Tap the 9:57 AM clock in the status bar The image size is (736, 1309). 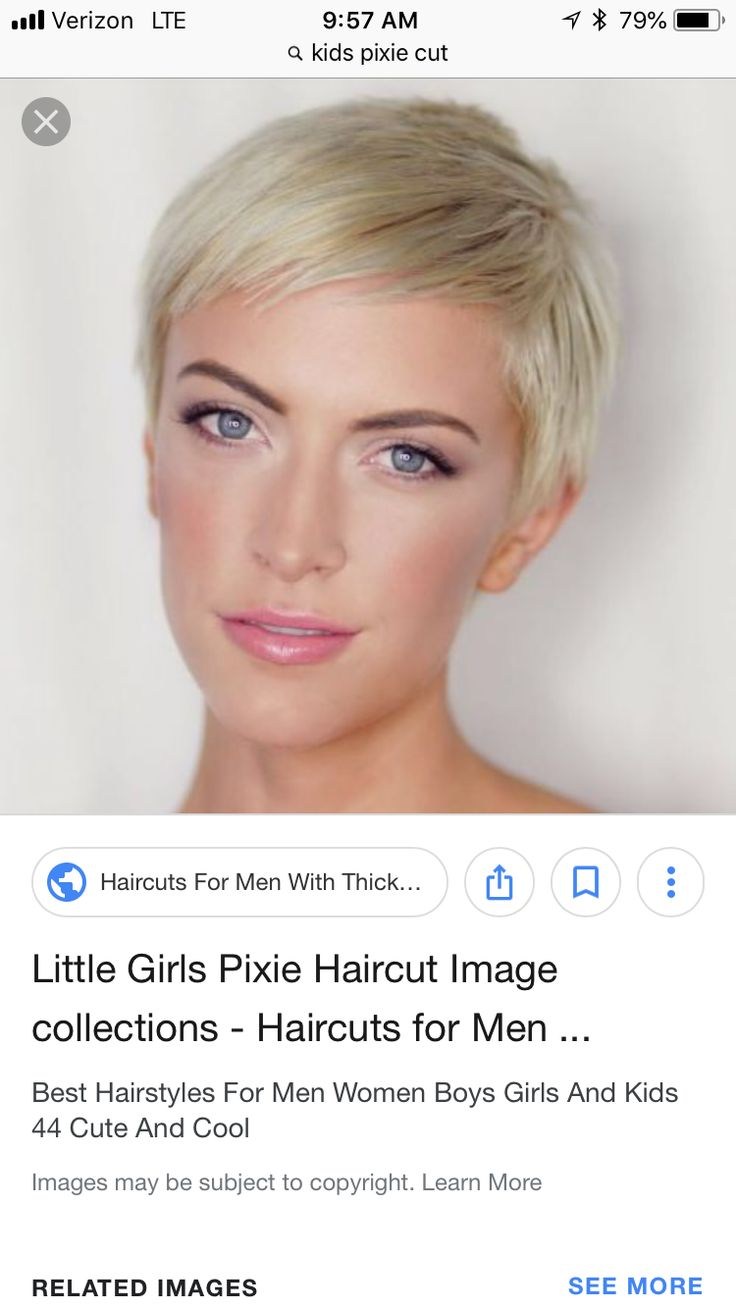[x=369, y=19]
